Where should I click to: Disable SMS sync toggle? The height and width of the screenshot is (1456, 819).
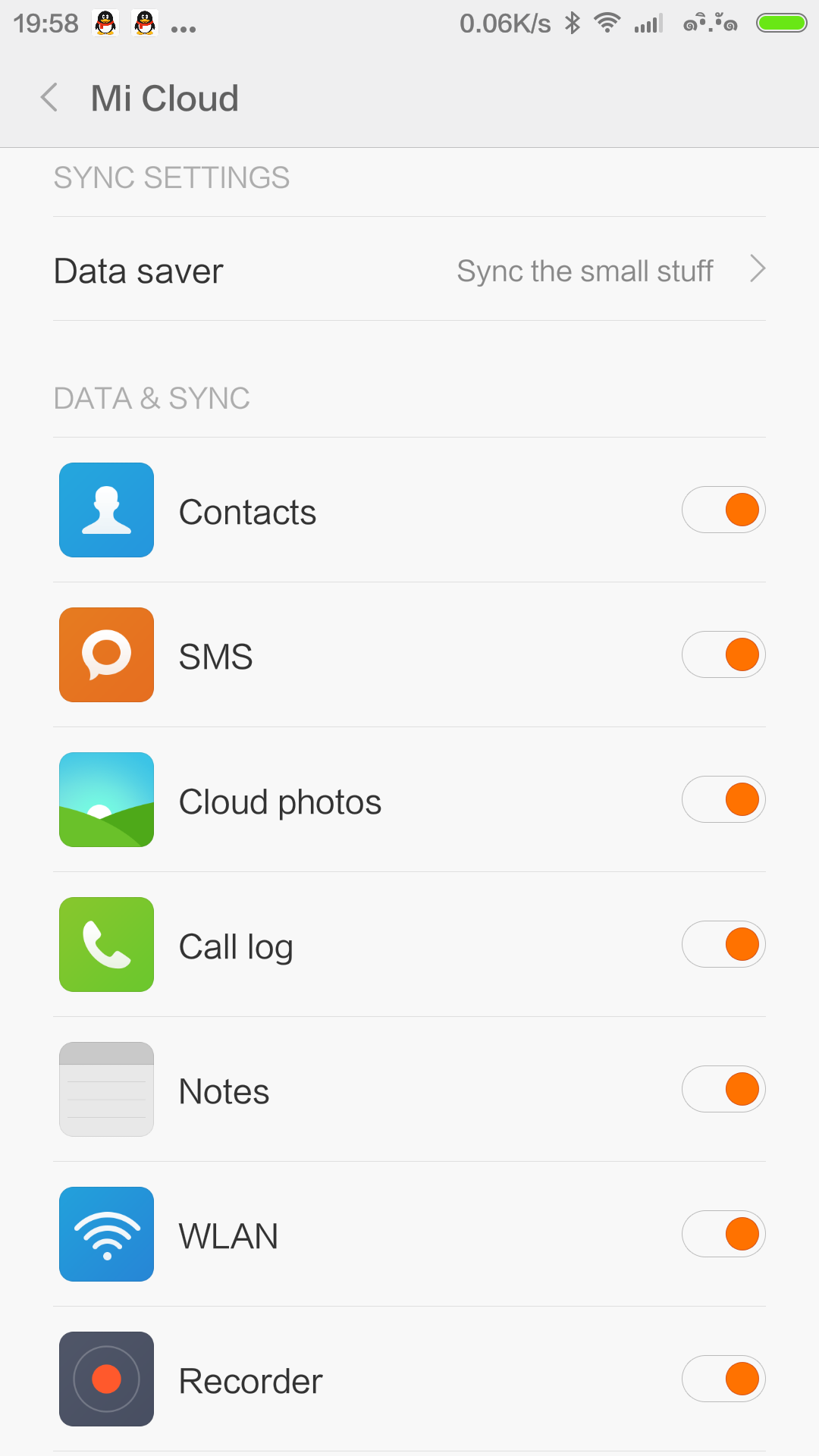723,654
